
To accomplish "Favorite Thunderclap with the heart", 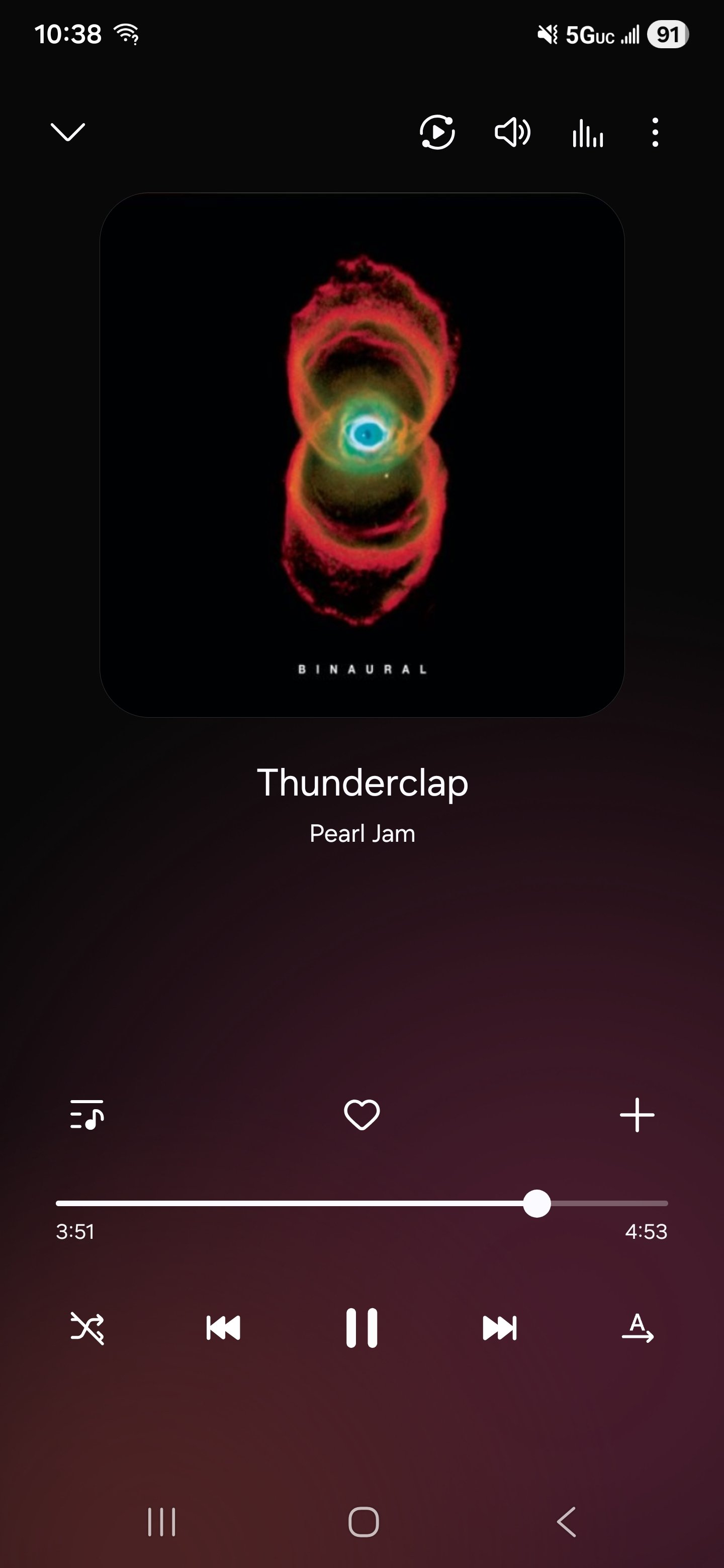I will pos(361,1115).
